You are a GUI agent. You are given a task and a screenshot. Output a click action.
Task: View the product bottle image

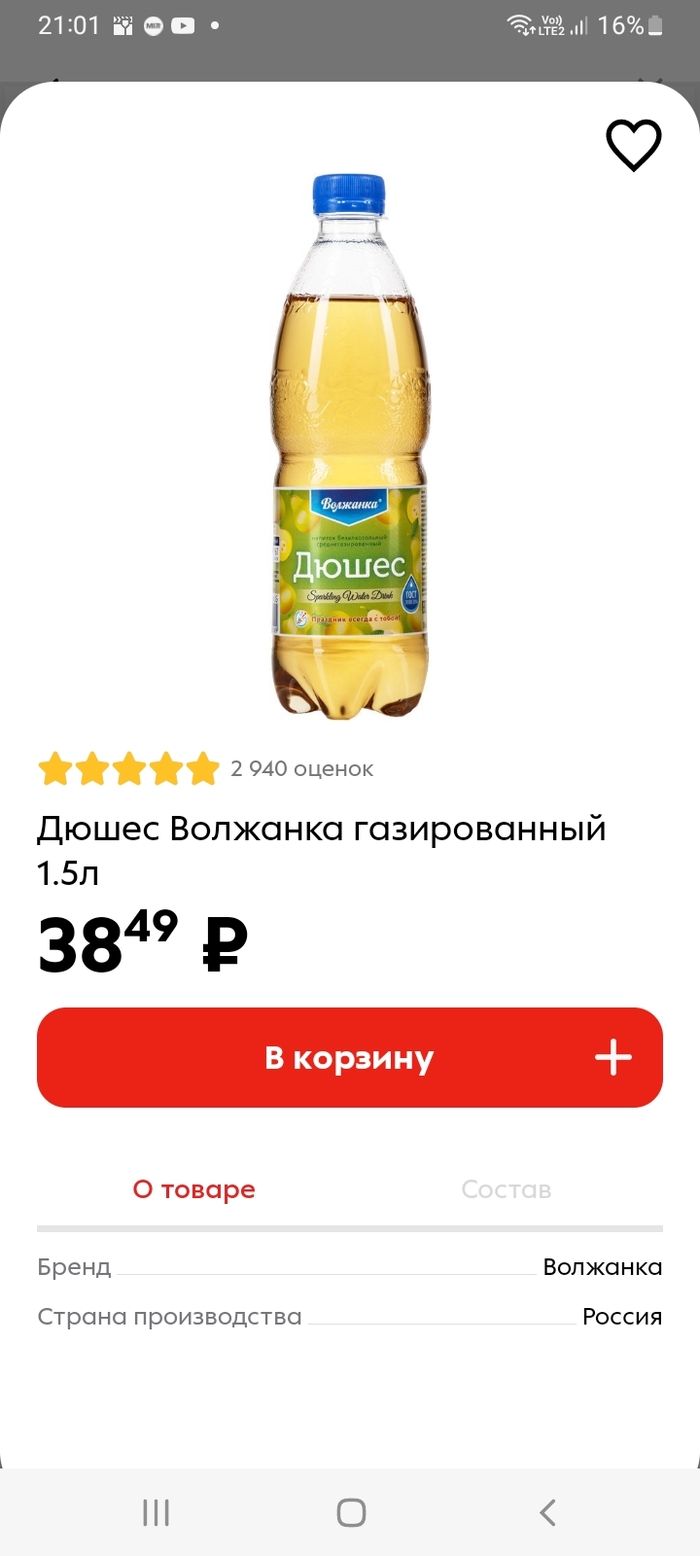click(349, 445)
